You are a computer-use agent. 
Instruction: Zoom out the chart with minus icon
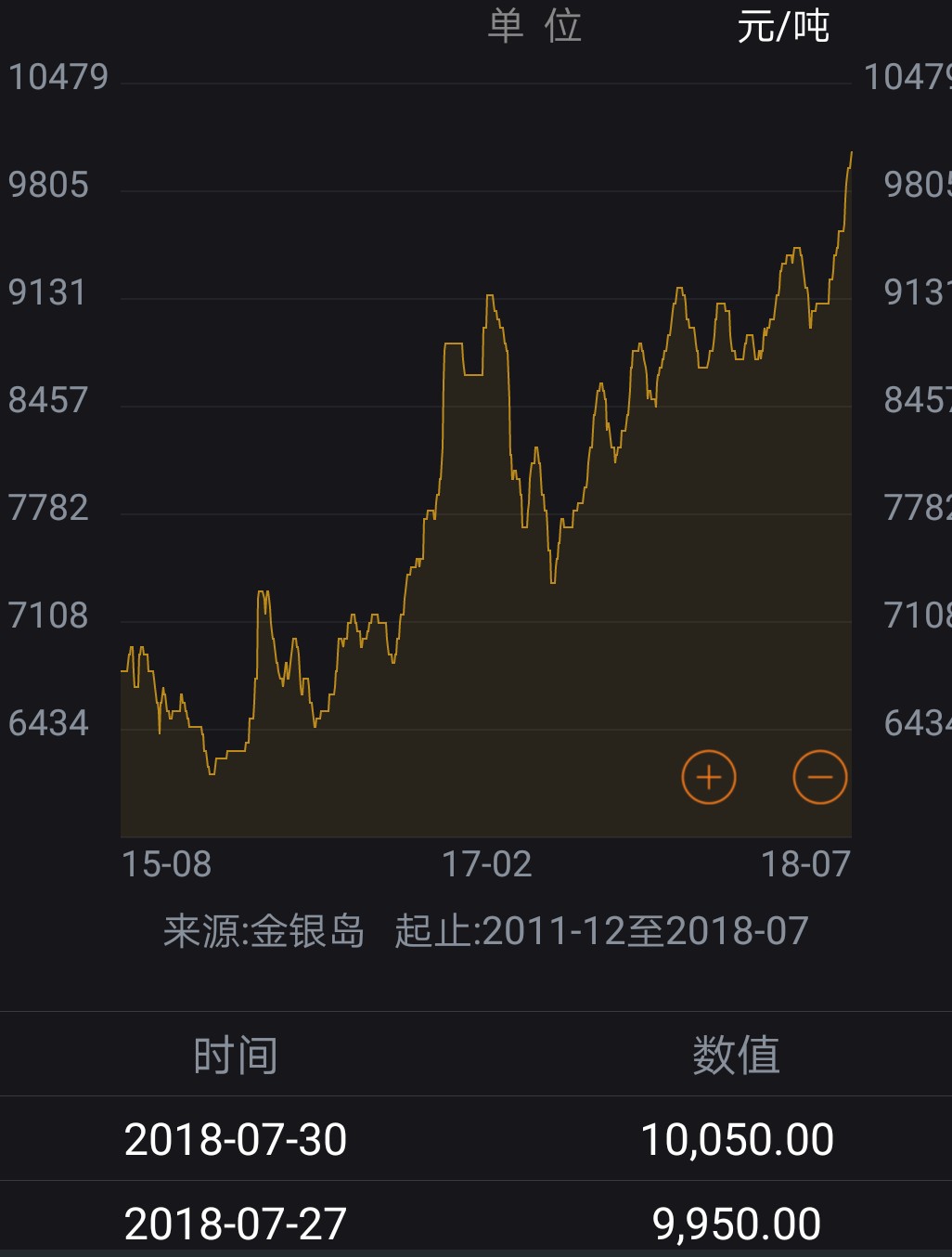tap(820, 777)
